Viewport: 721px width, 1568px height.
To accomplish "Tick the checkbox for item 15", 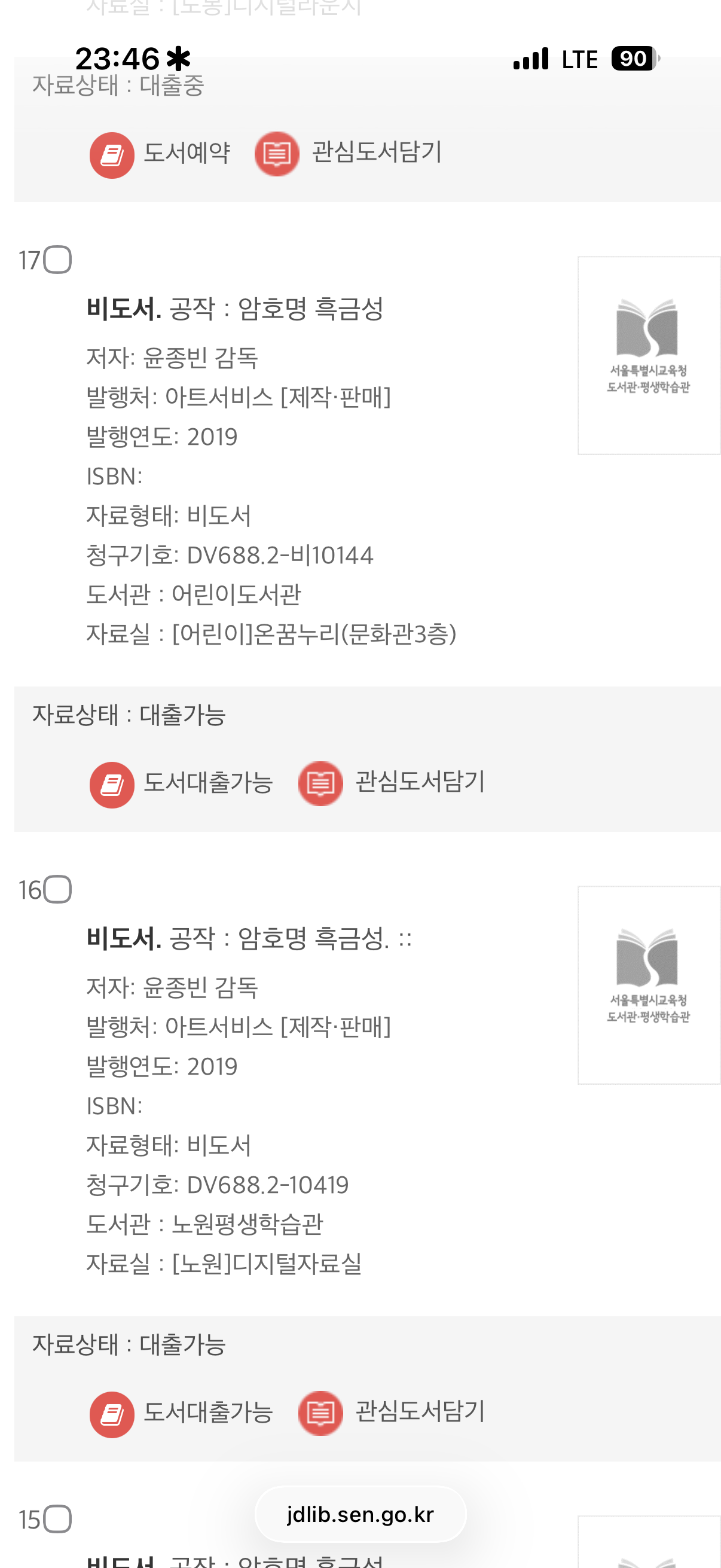I will pos(58,1520).
